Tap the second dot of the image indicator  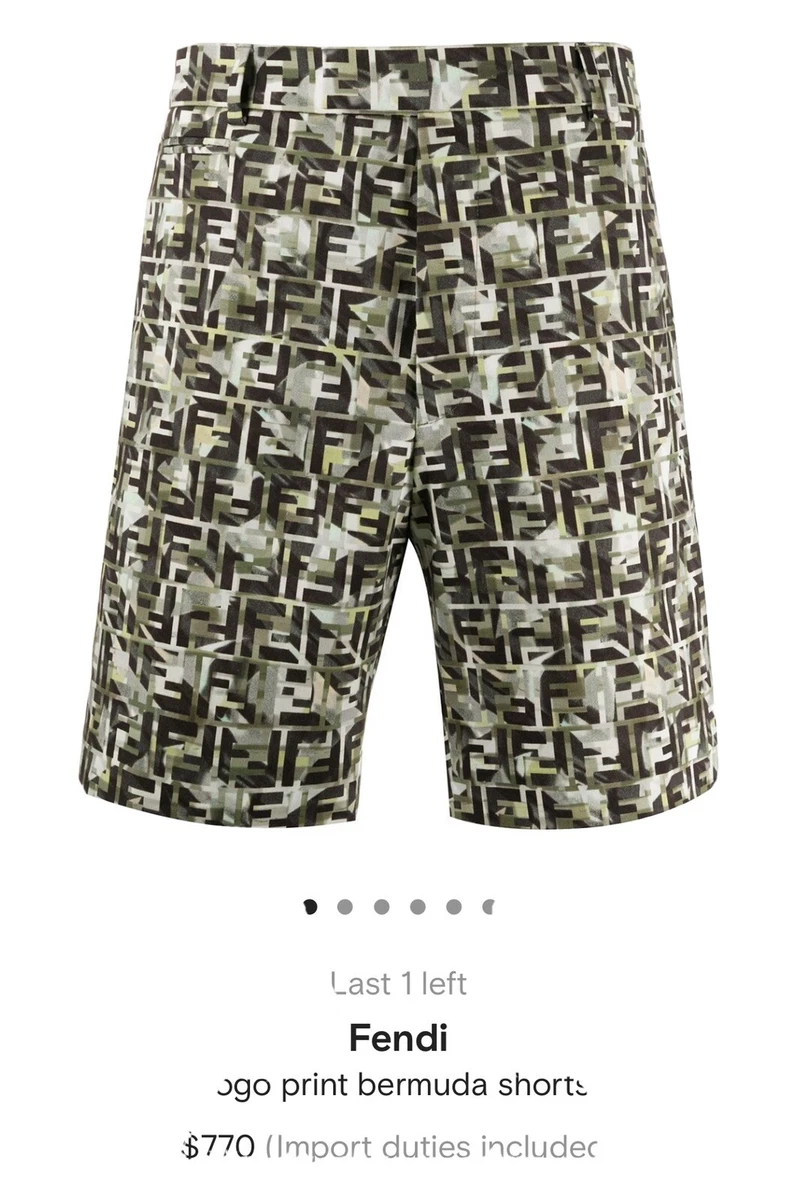click(x=345, y=907)
